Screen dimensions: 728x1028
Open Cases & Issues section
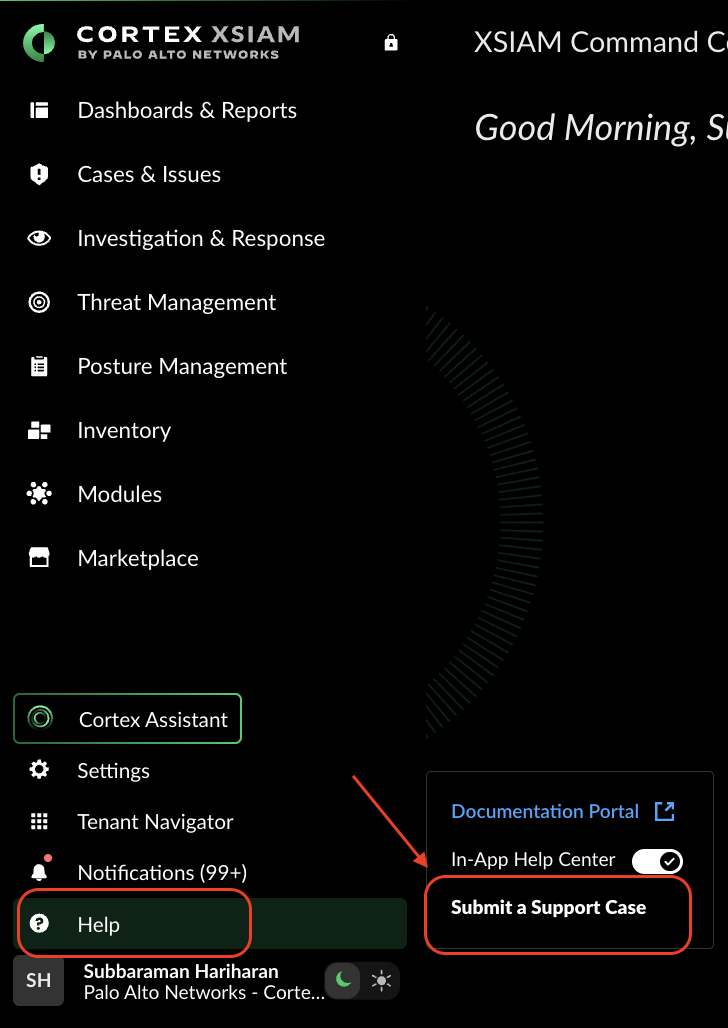(x=148, y=175)
